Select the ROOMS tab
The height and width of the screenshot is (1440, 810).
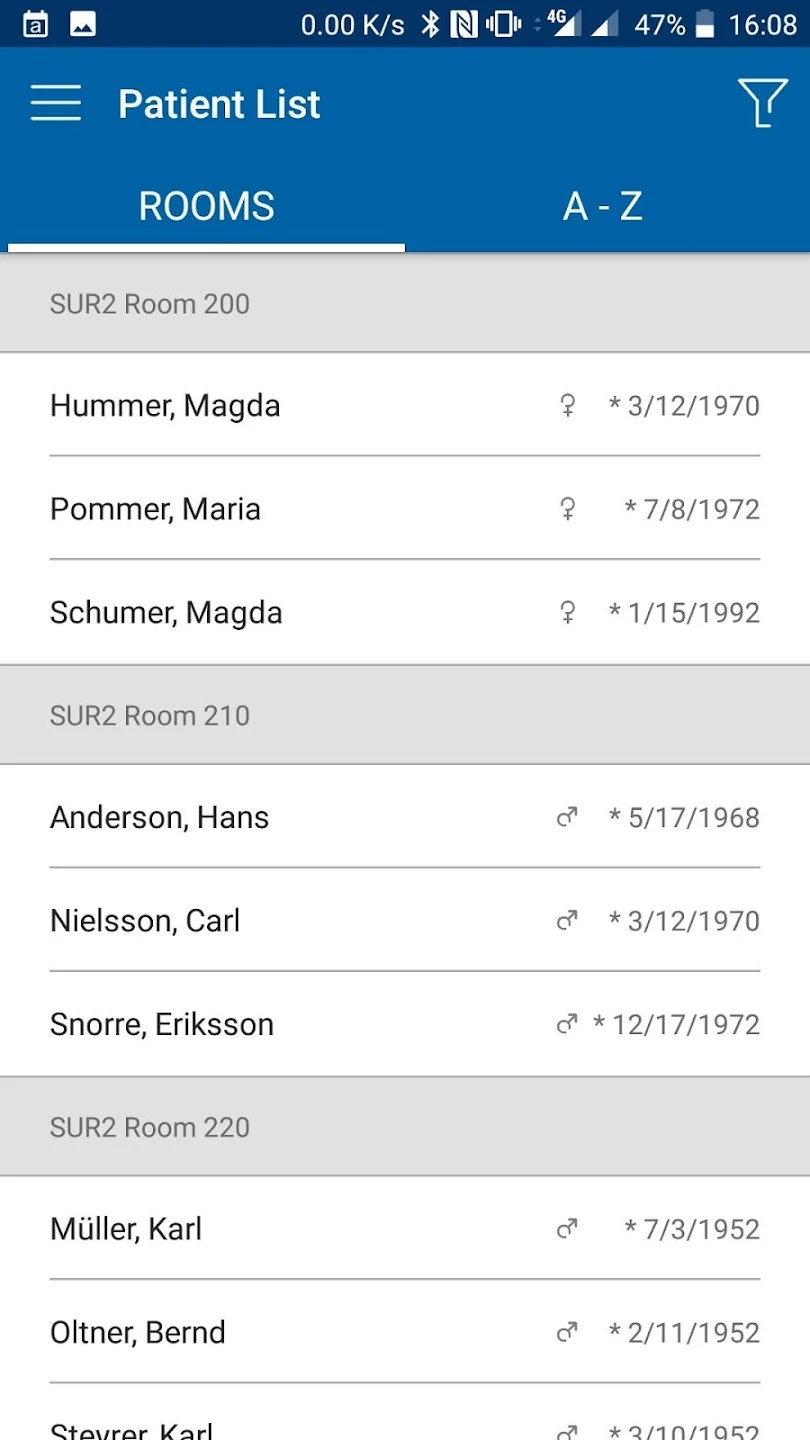point(206,207)
